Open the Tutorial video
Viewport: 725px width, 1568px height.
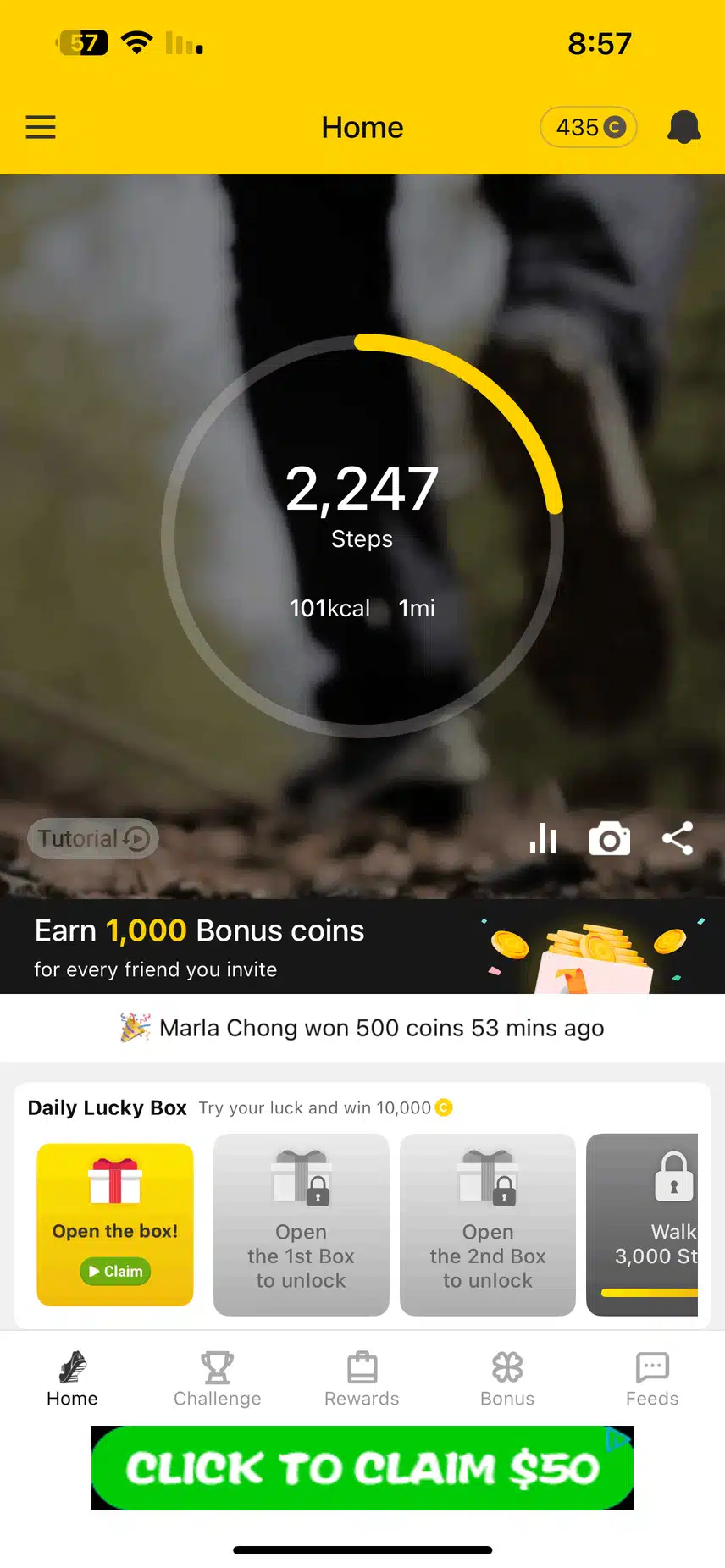(x=93, y=838)
